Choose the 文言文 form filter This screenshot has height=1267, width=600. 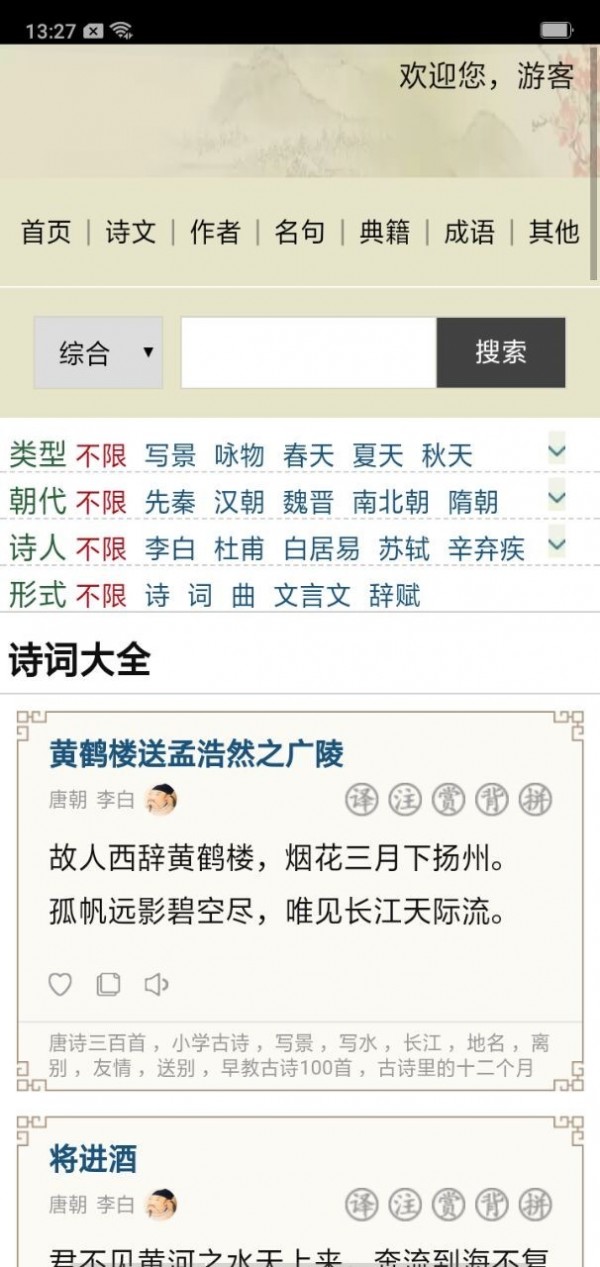click(x=312, y=596)
